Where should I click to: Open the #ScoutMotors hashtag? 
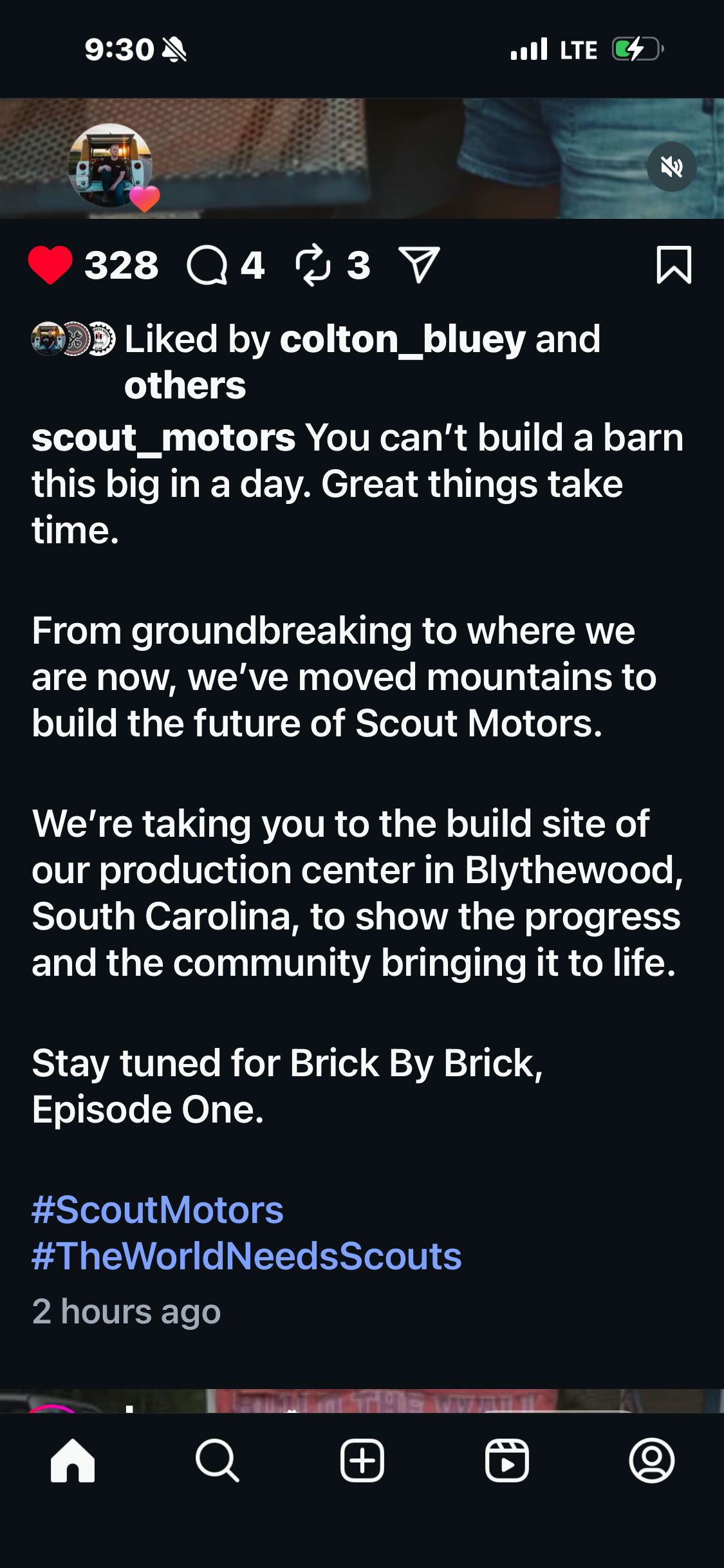(158, 1210)
